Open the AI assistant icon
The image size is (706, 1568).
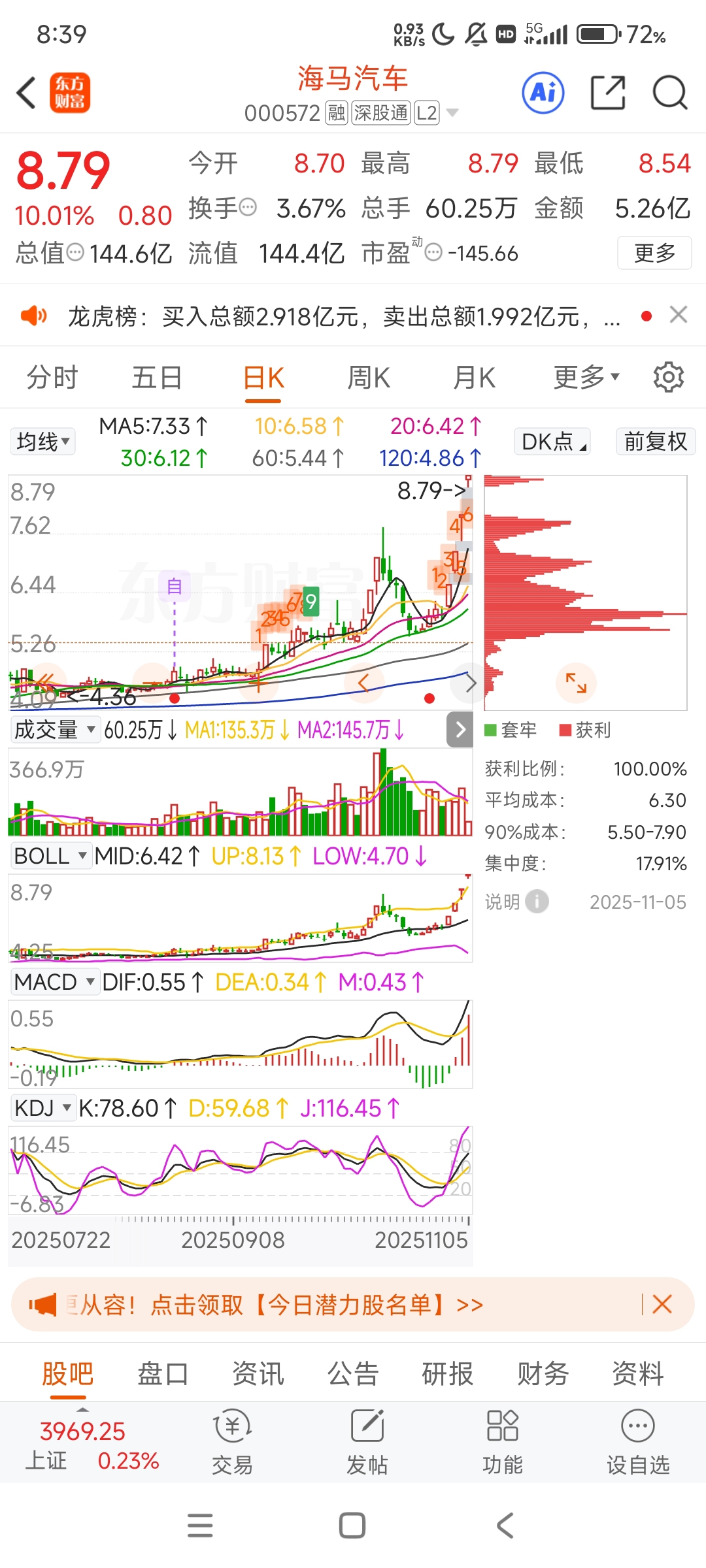point(543,93)
